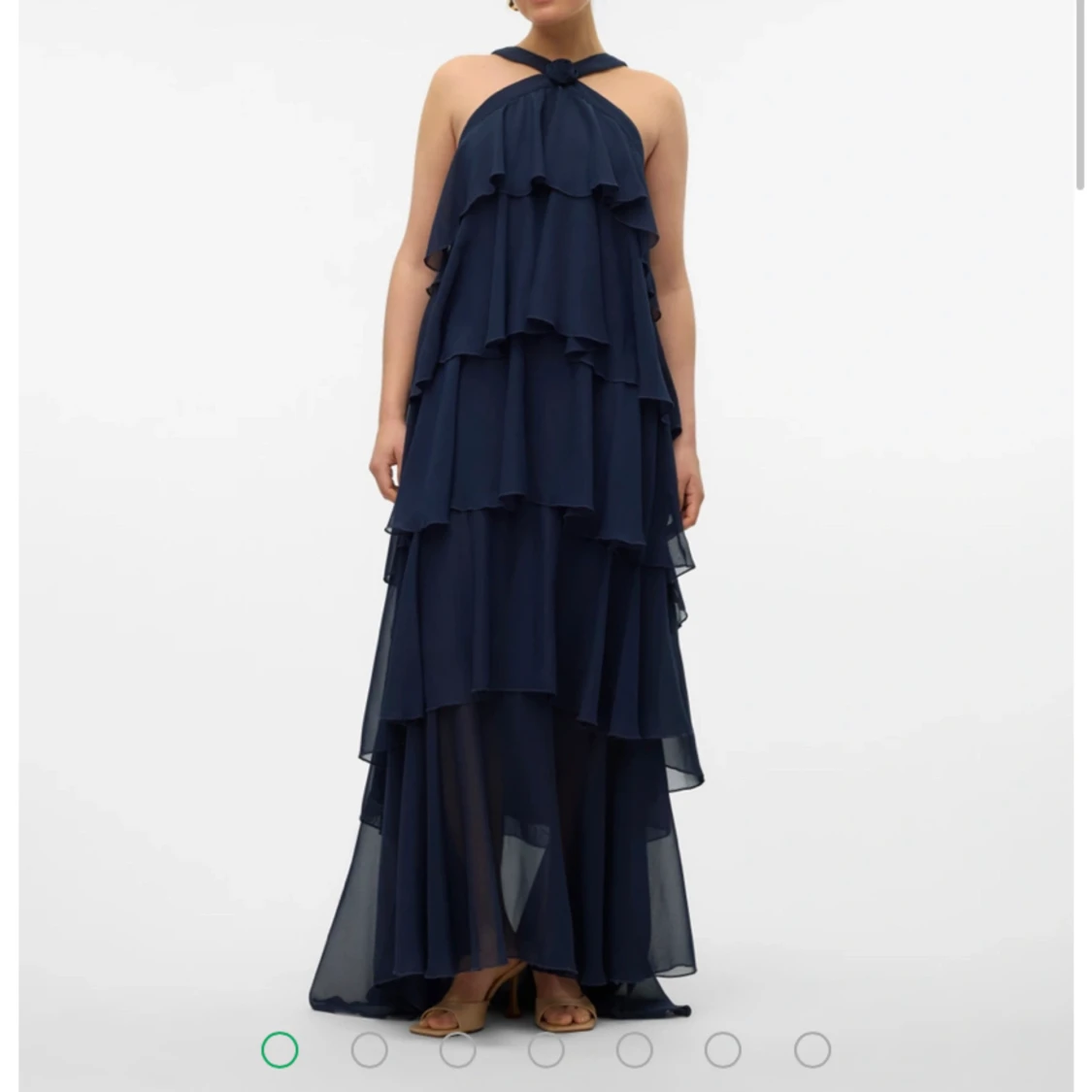Show the fourth product photo using its dot
The height and width of the screenshot is (1092, 1092).
tap(546, 1049)
